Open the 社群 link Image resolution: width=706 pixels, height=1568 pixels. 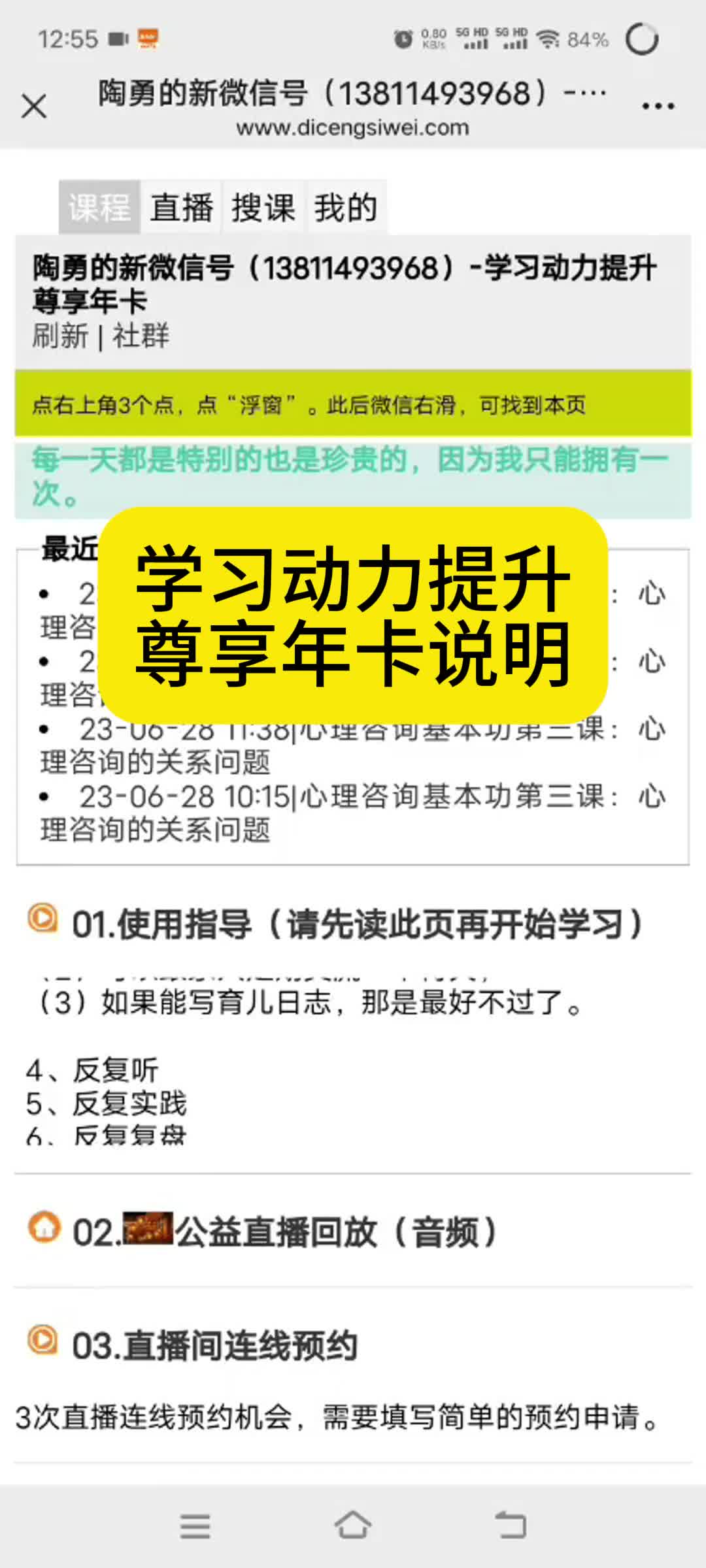[141, 337]
